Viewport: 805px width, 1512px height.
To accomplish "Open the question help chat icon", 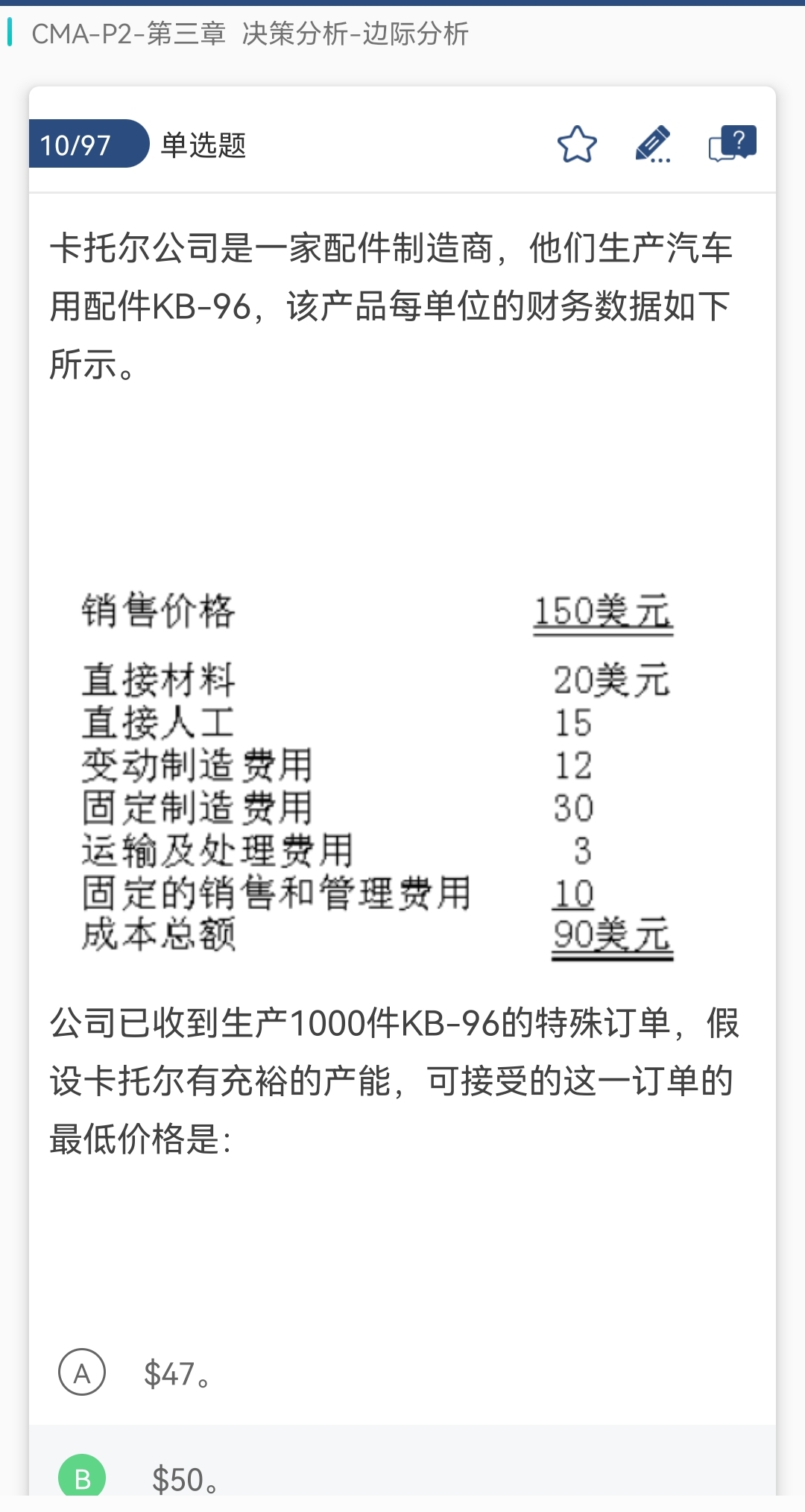I will 732,143.
